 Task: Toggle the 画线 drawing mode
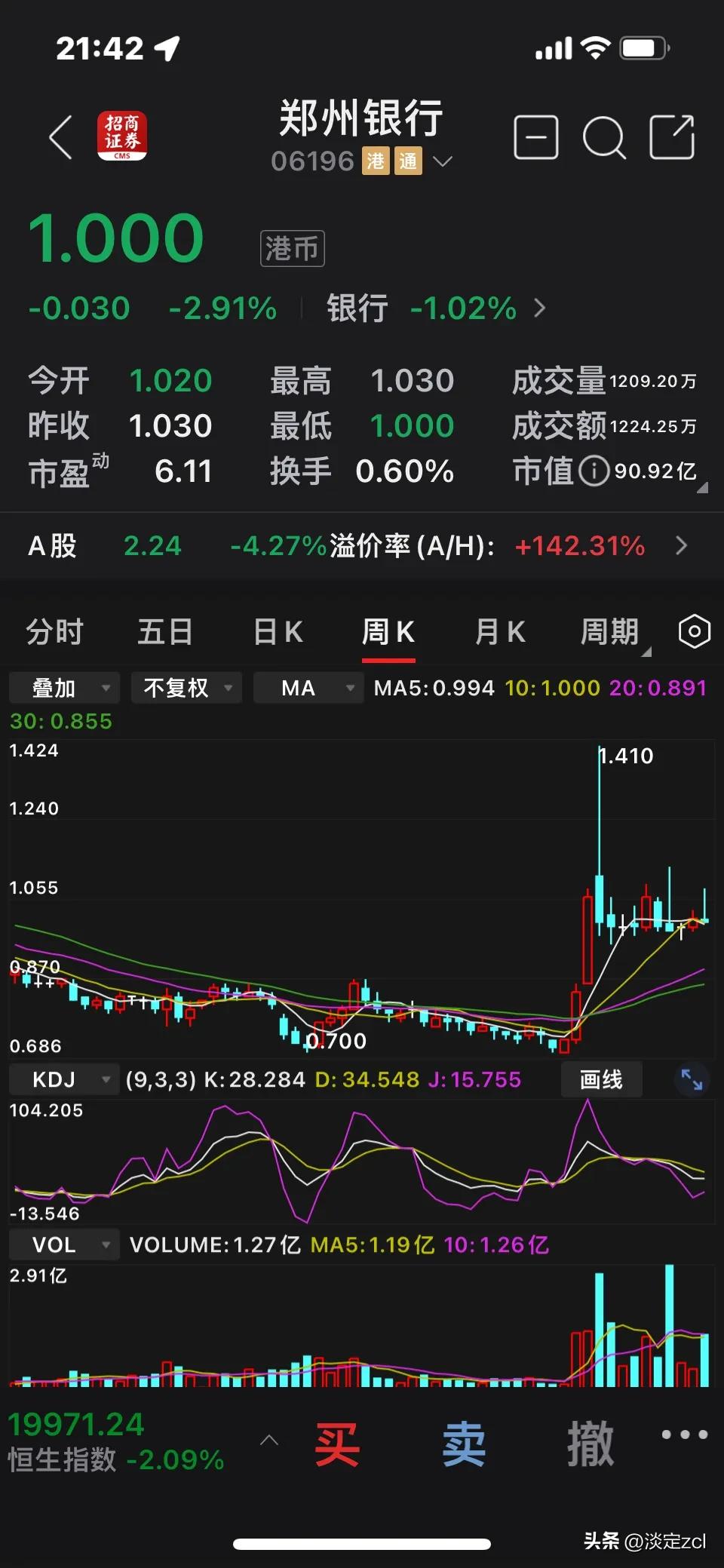pos(601,1079)
